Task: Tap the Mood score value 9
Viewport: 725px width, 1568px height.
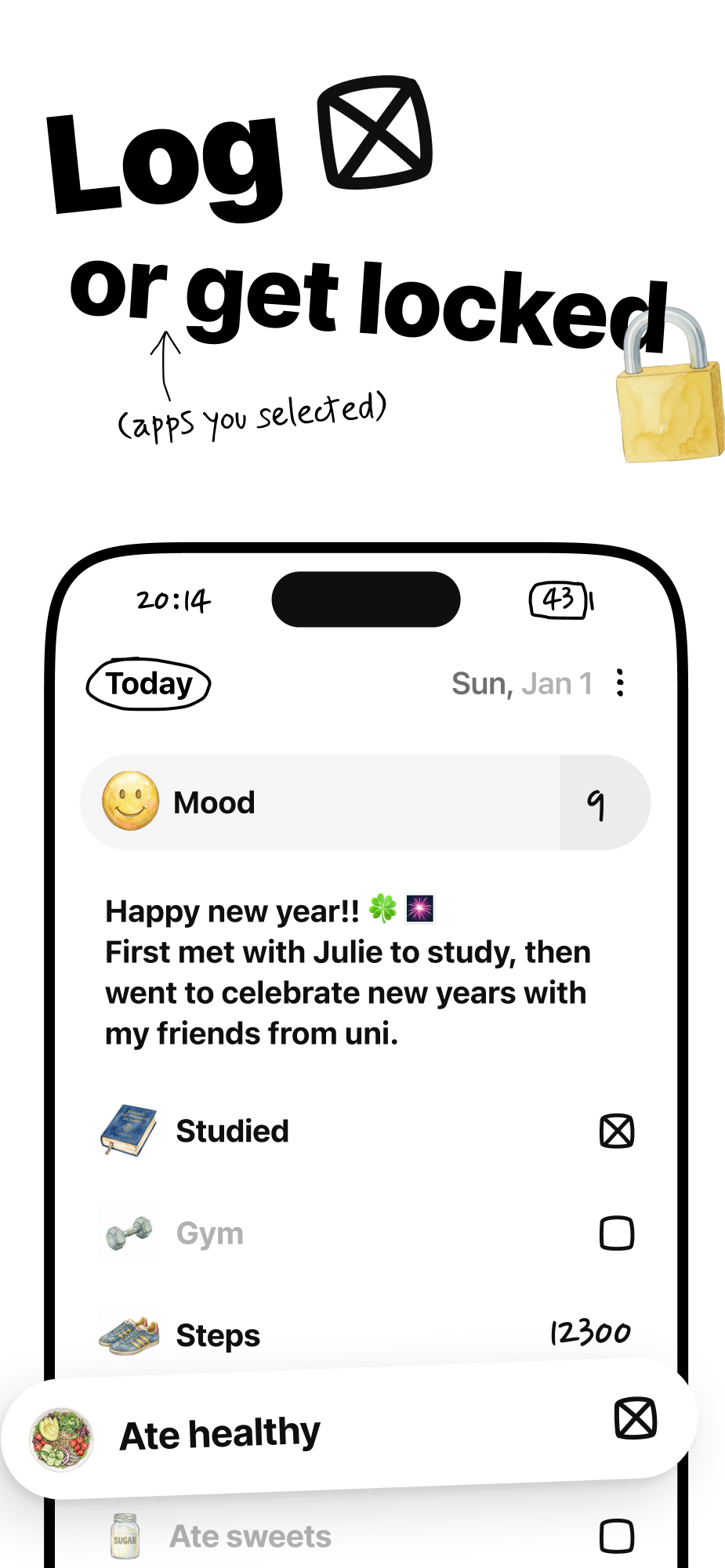Action: [x=598, y=802]
